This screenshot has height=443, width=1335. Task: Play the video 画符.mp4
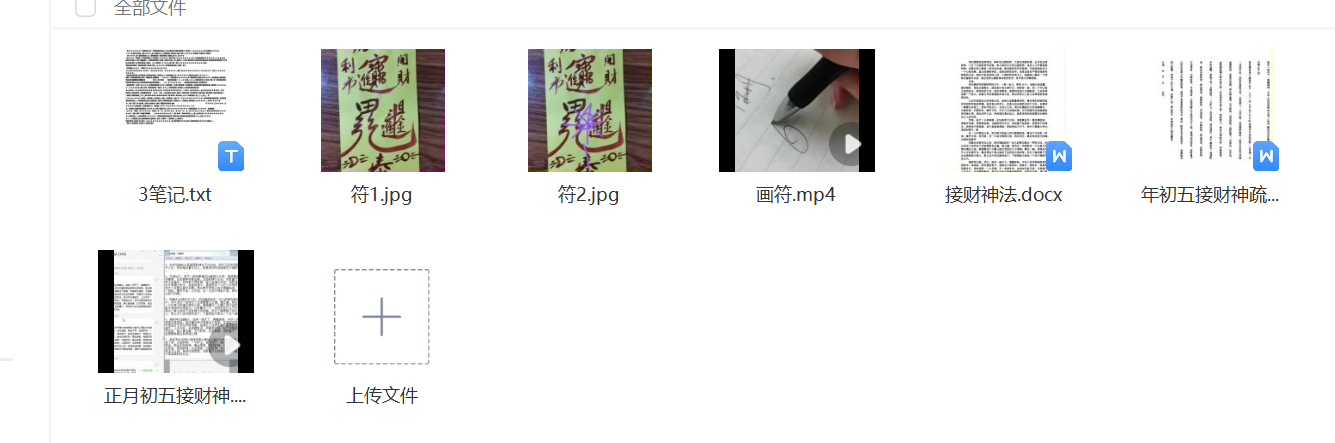click(x=796, y=110)
